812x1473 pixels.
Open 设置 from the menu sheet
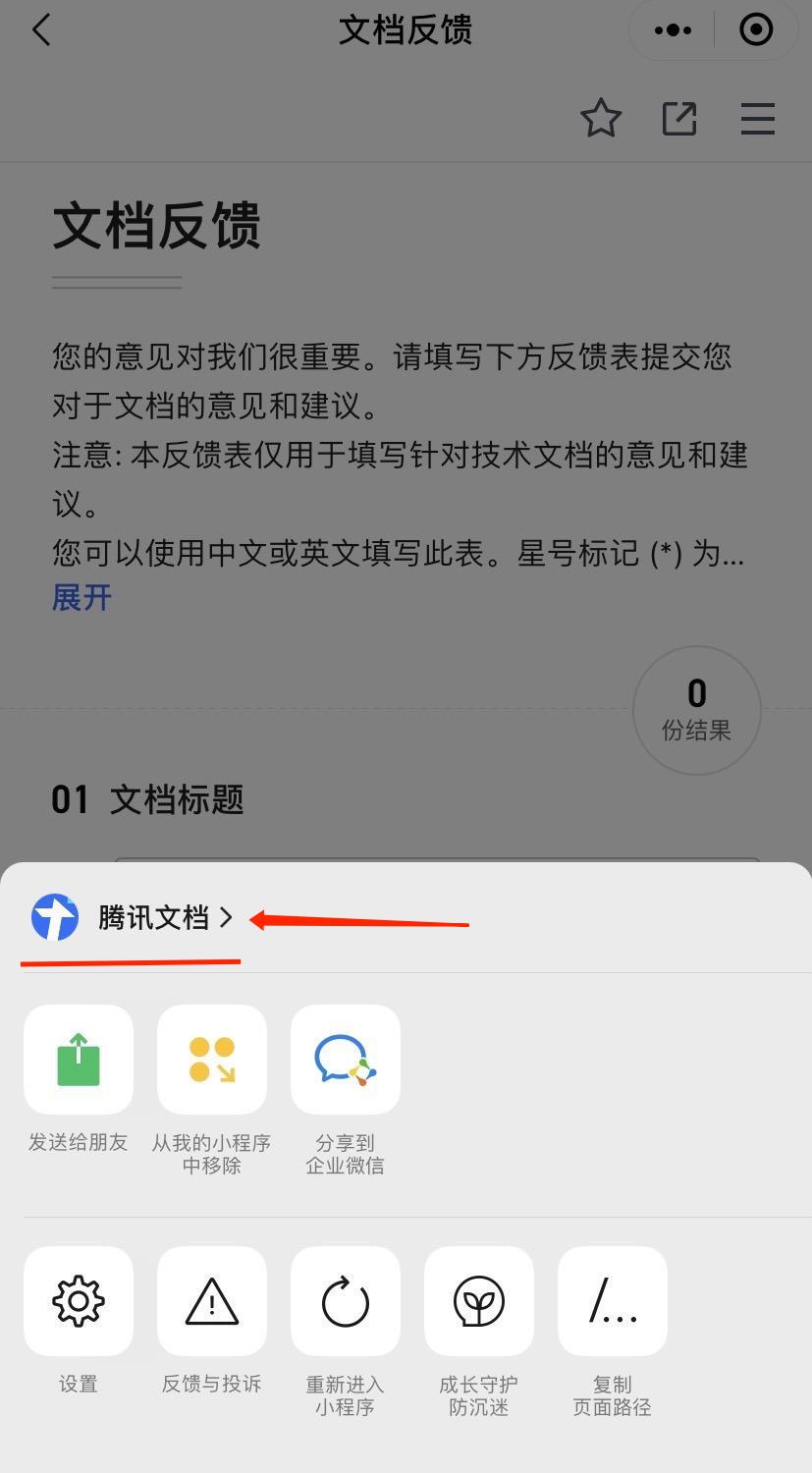tap(79, 1301)
